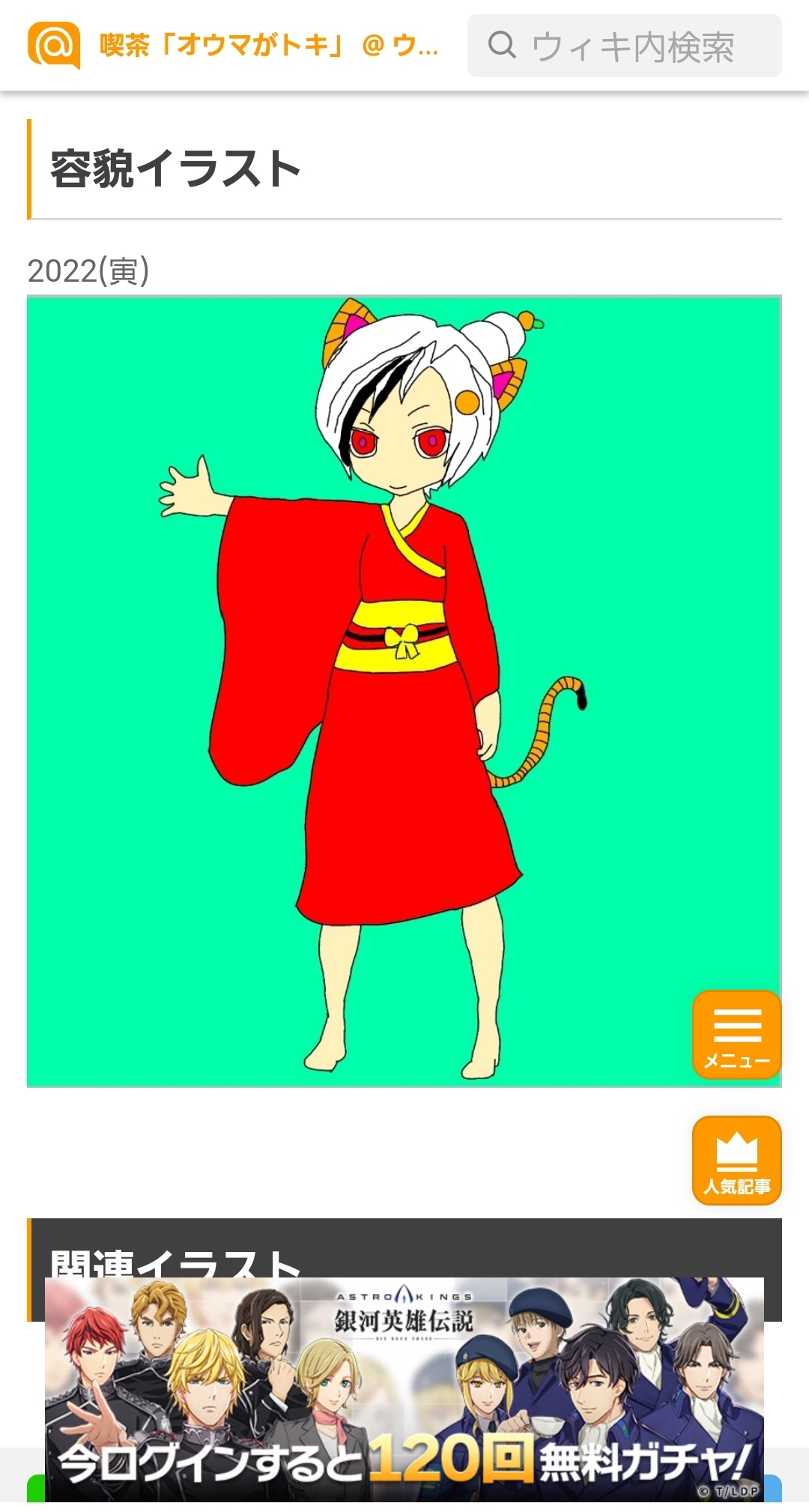
Task: Open the orange メニュー button
Action: point(737,1035)
